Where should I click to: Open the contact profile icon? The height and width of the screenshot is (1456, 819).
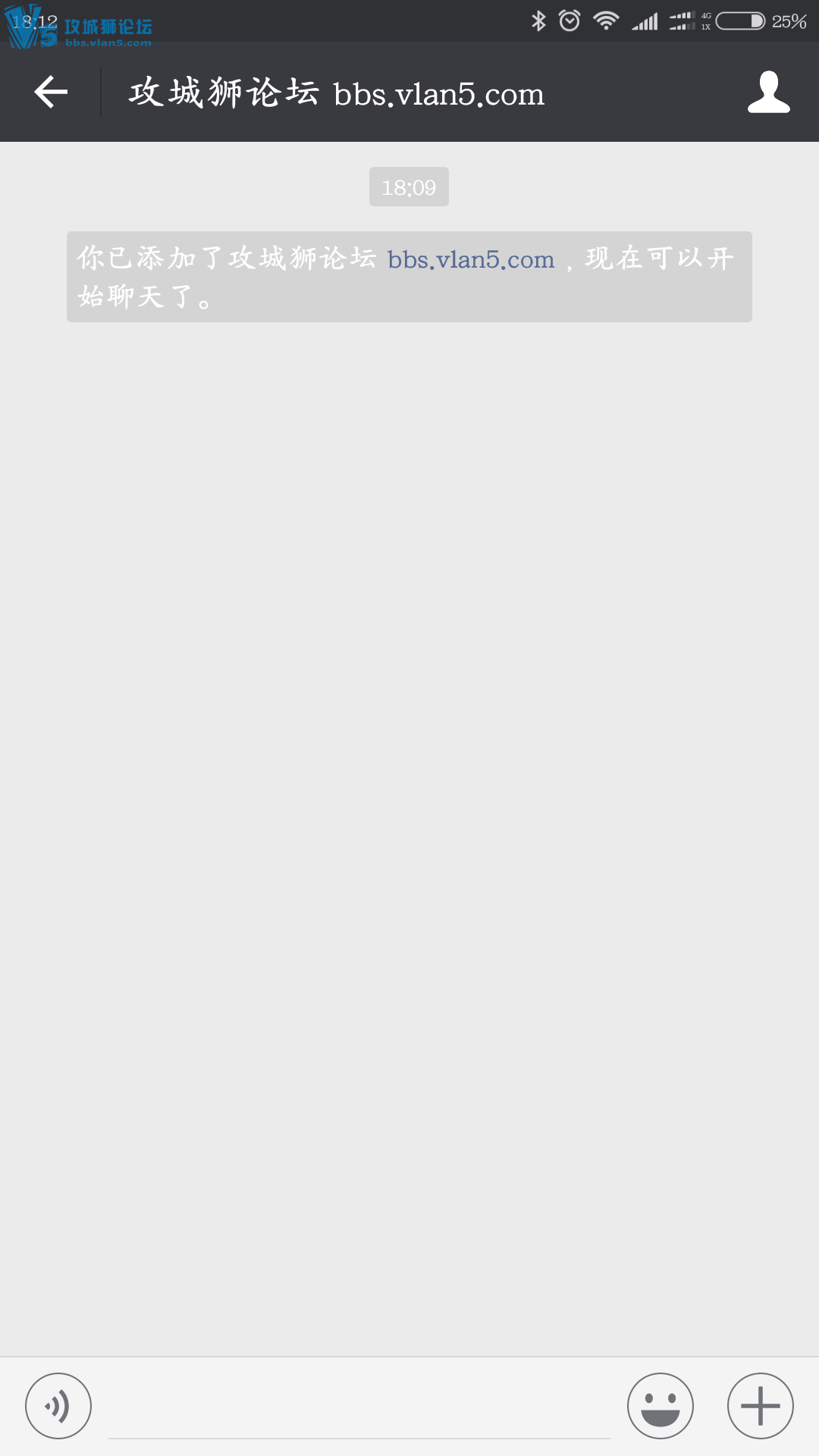pos(768,93)
